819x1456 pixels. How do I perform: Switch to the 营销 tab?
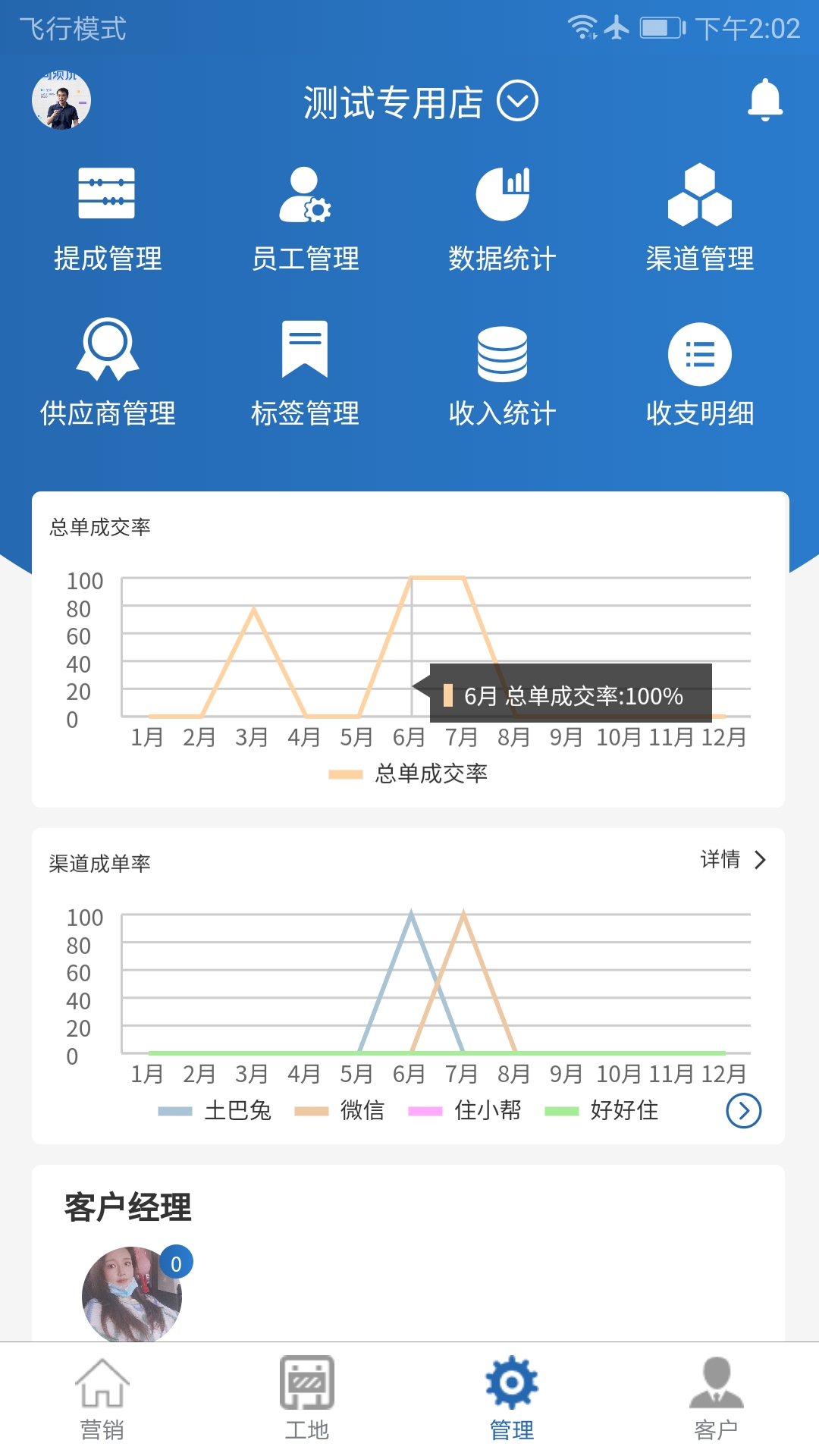click(x=102, y=1399)
